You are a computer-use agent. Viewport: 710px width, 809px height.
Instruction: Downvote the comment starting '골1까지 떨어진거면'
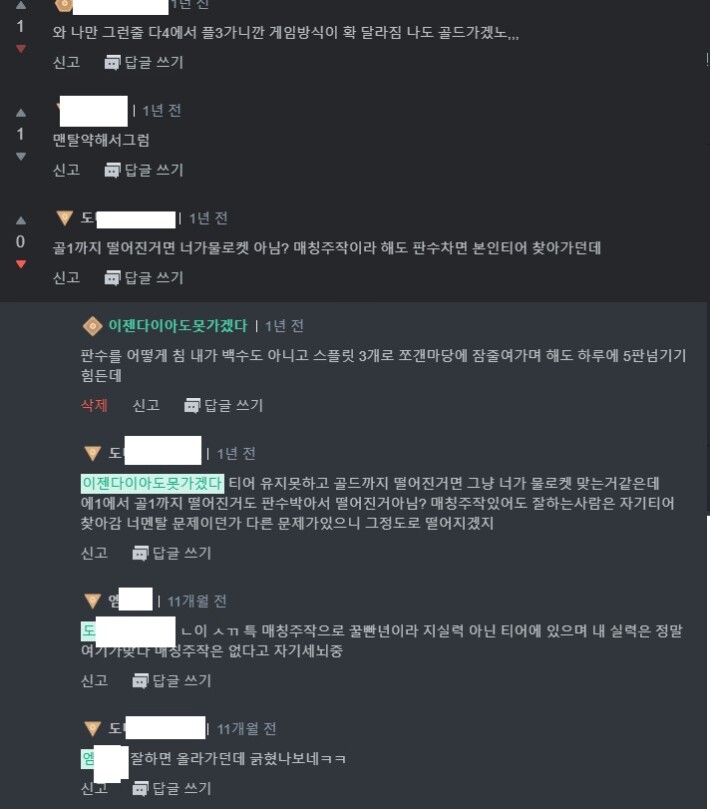pos(20,264)
